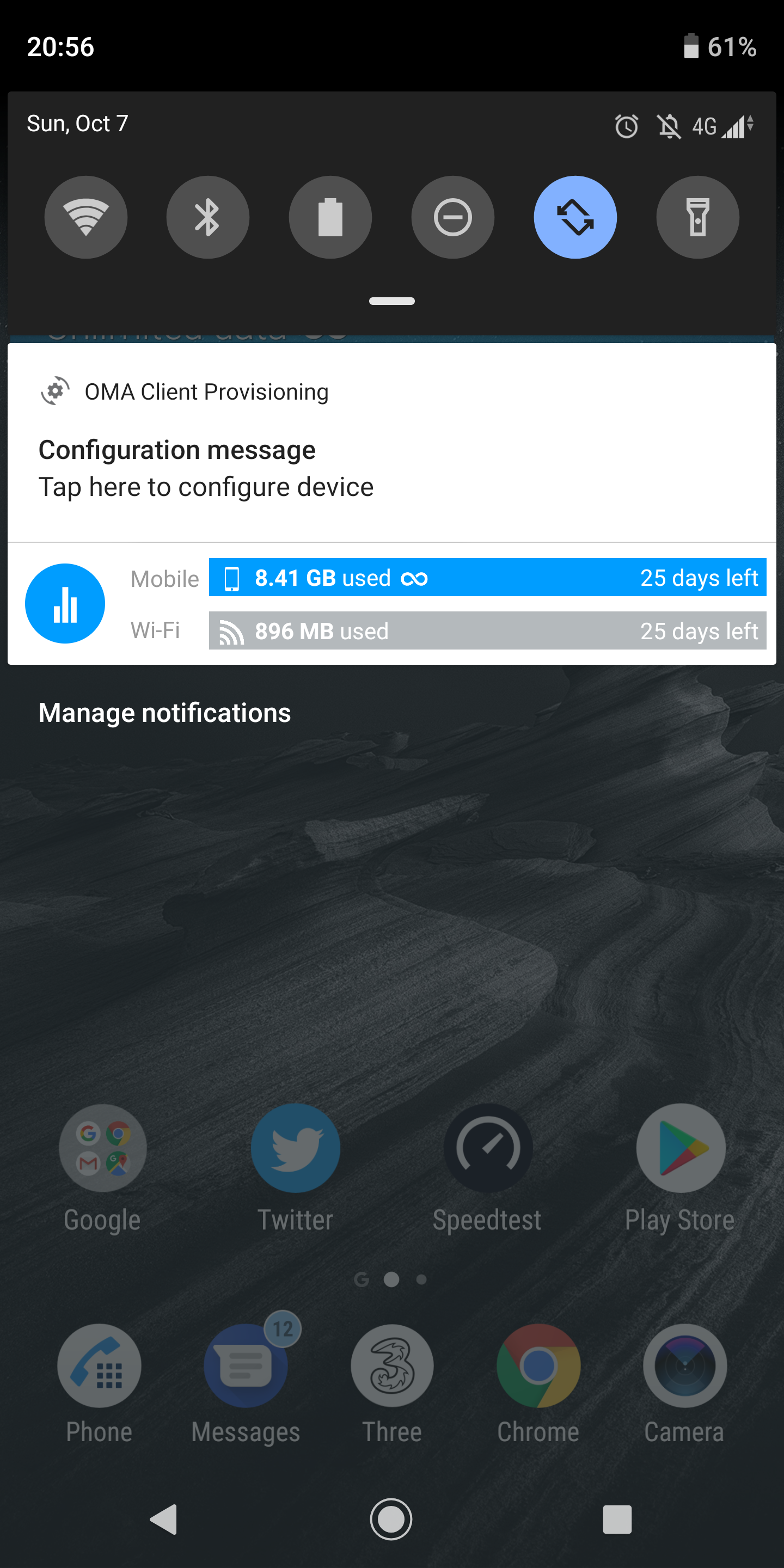Go back with navigation bar arrow

pyautogui.click(x=164, y=1520)
